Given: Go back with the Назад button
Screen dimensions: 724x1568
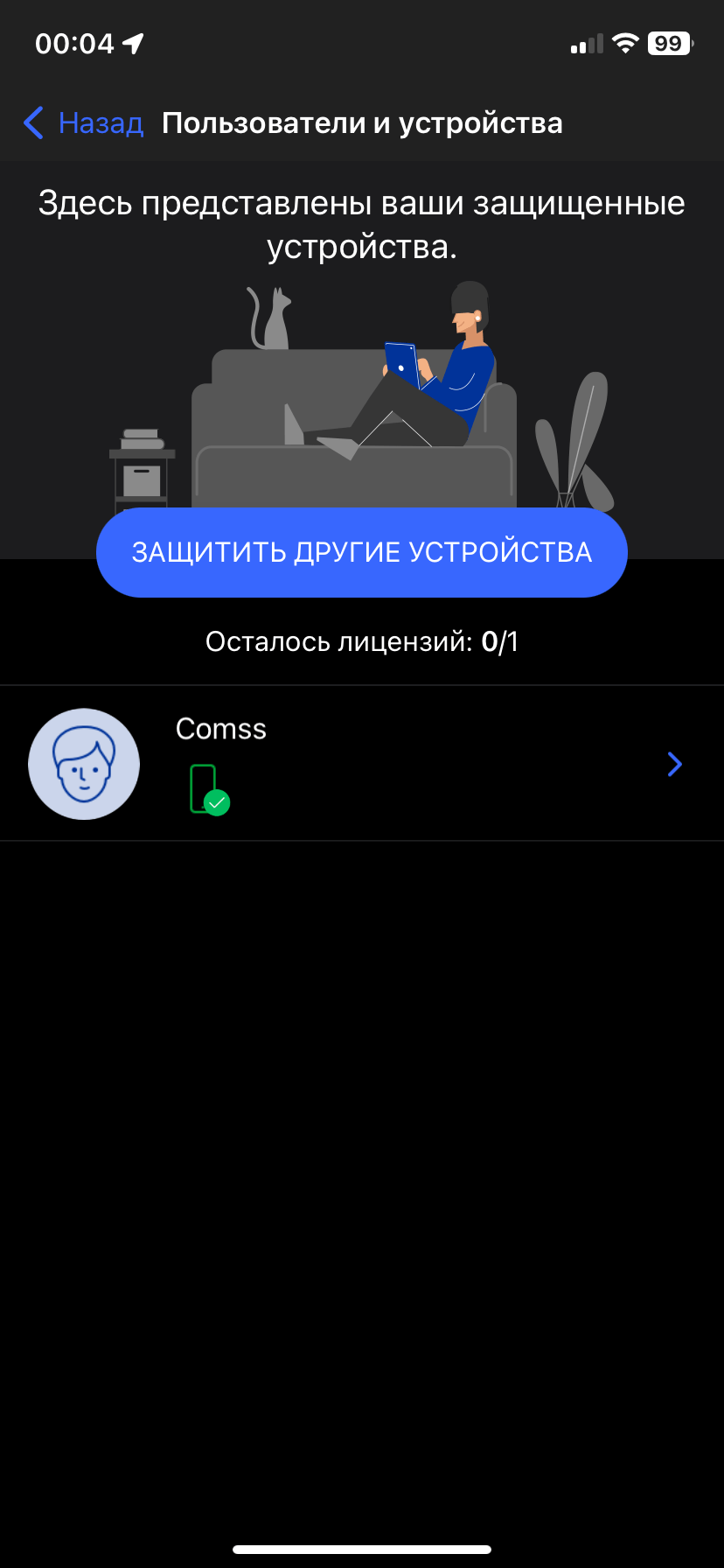Looking at the screenshot, I should tap(84, 123).
